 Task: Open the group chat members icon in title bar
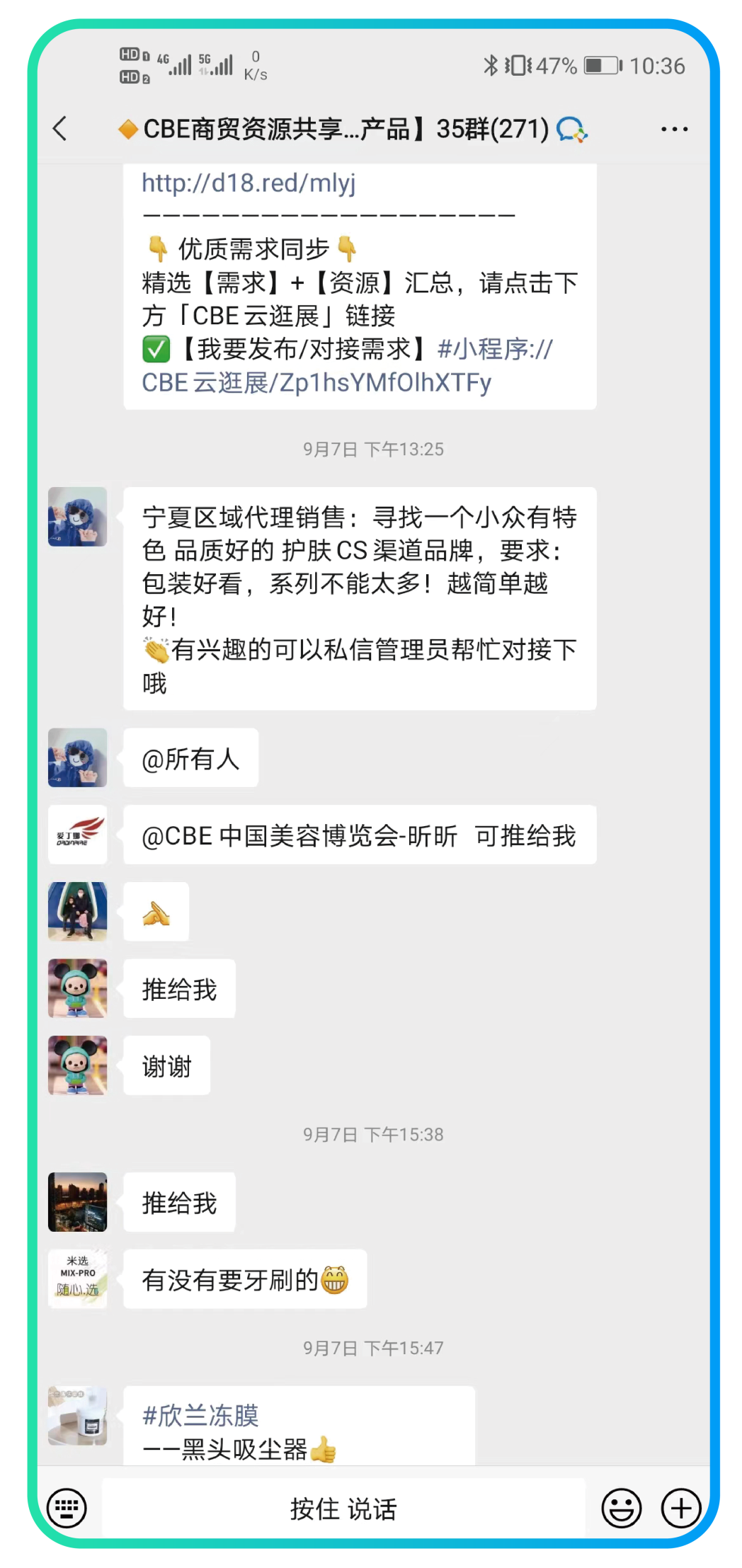(571, 129)
